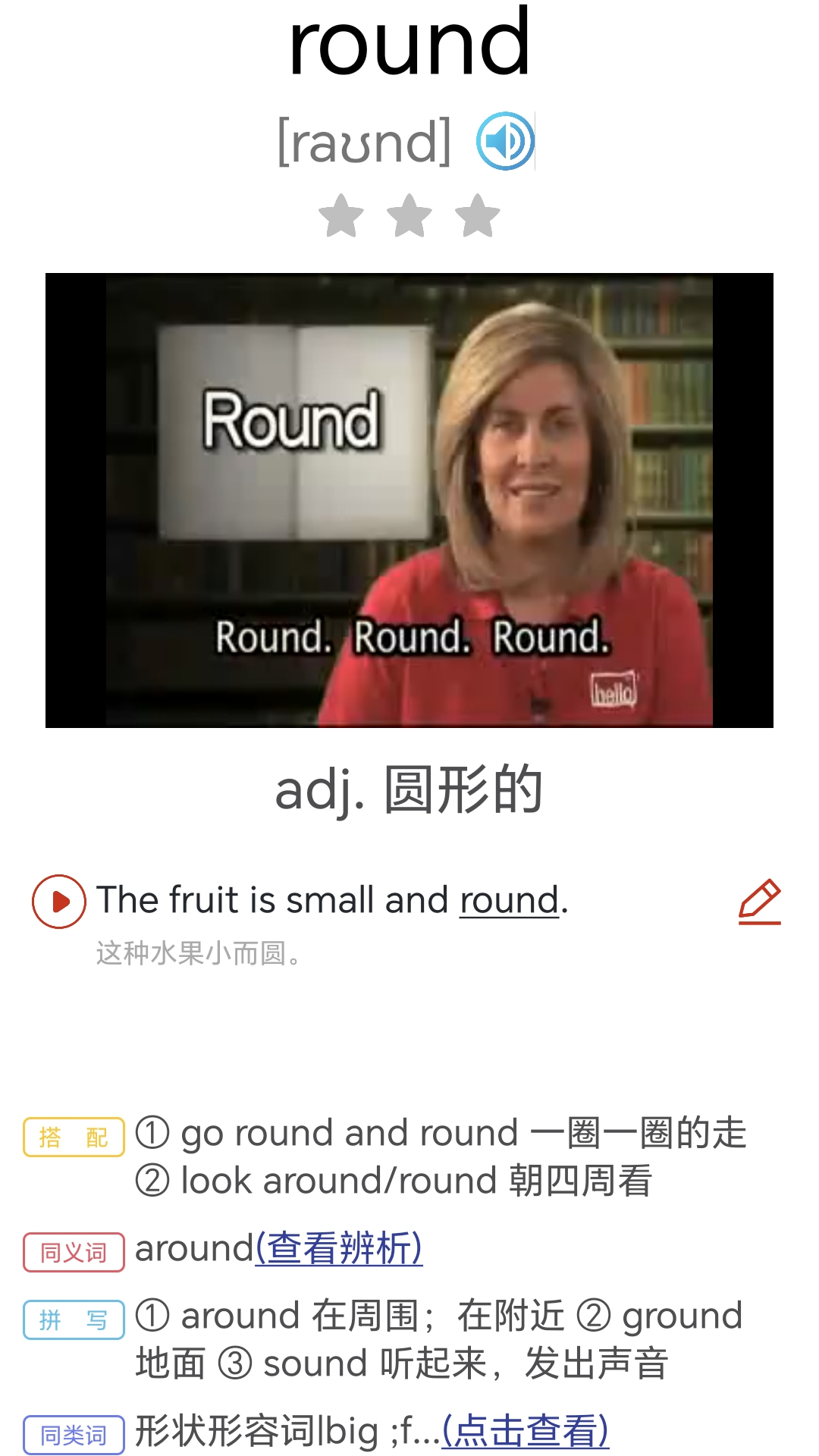The width and height of the screenshot is (819, 1456).
Task: Edit the example sentence with the pencil icon
Action: click(760, 901)
